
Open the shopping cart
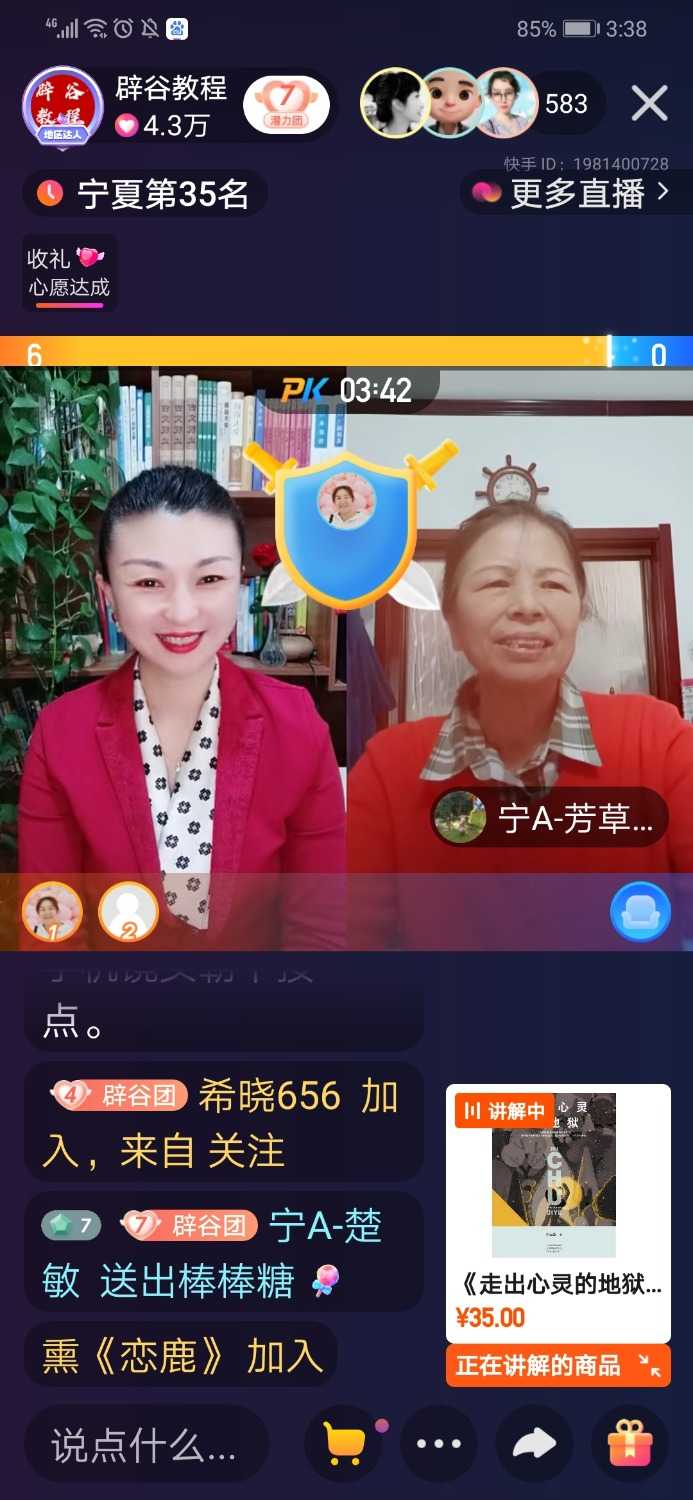pos(345,1444)
